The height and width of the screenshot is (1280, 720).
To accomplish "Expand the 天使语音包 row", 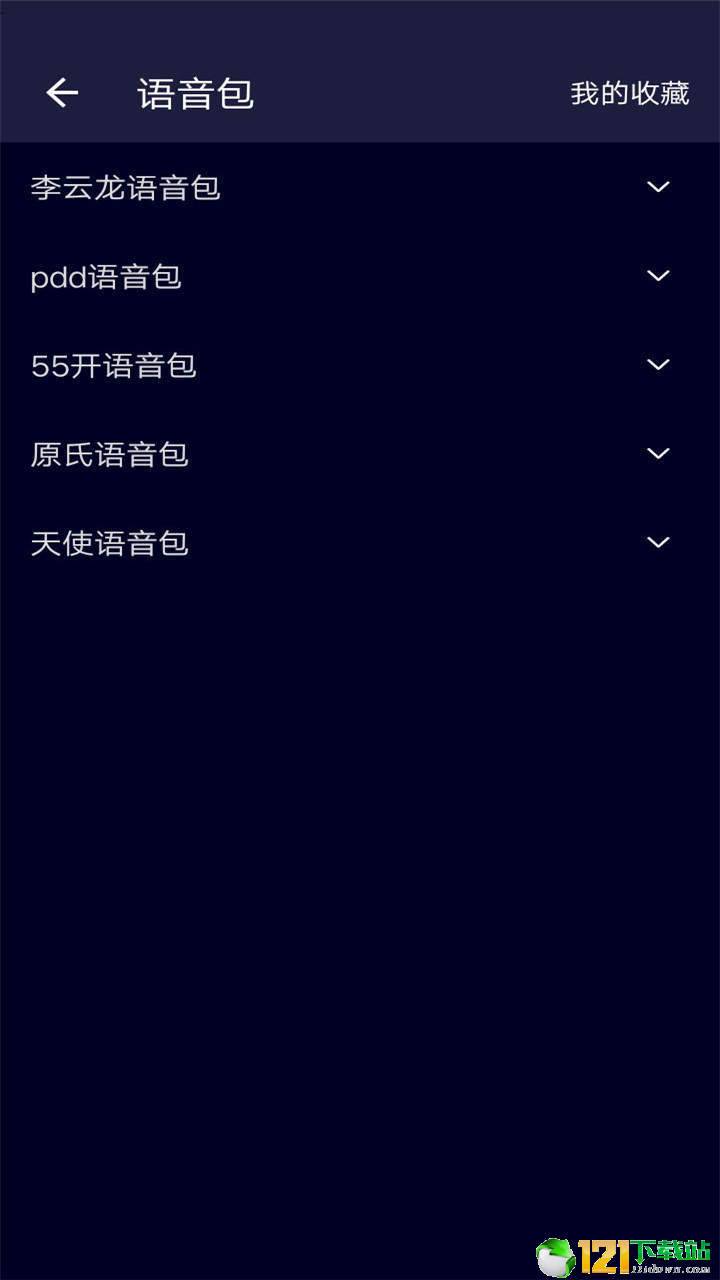I will (x=360, y=543).
